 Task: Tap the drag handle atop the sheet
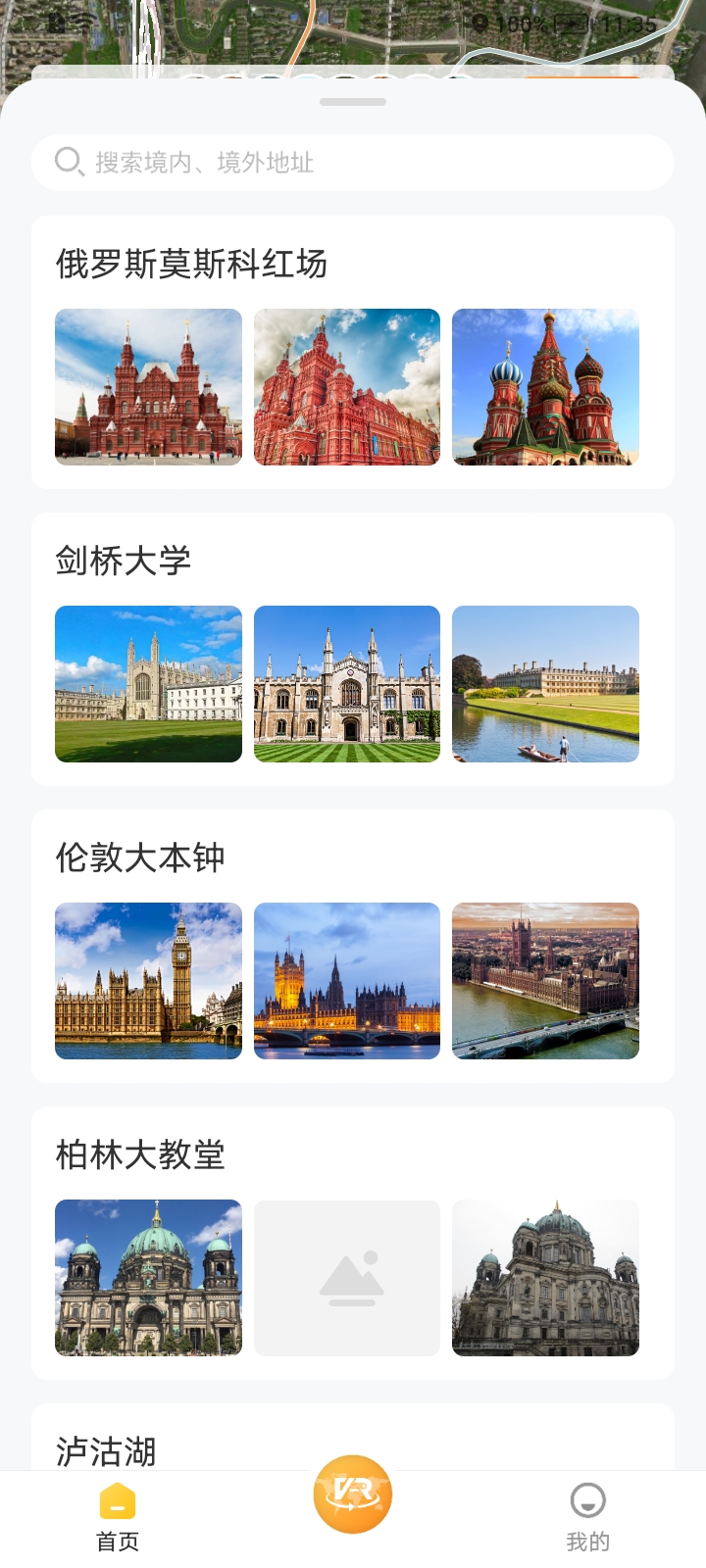[x=353, y=102]
